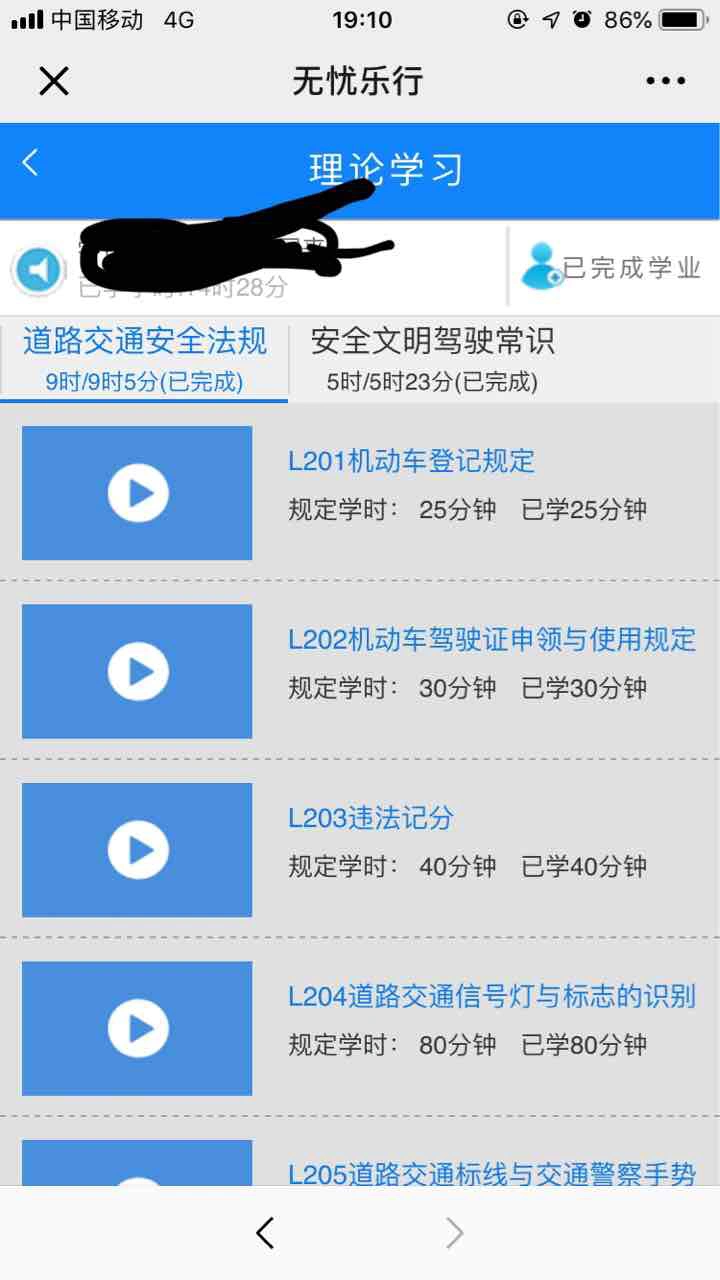Tap the speaker announcement icon
The width and height of the screenshot is (720, 1280).
[39, 269]
